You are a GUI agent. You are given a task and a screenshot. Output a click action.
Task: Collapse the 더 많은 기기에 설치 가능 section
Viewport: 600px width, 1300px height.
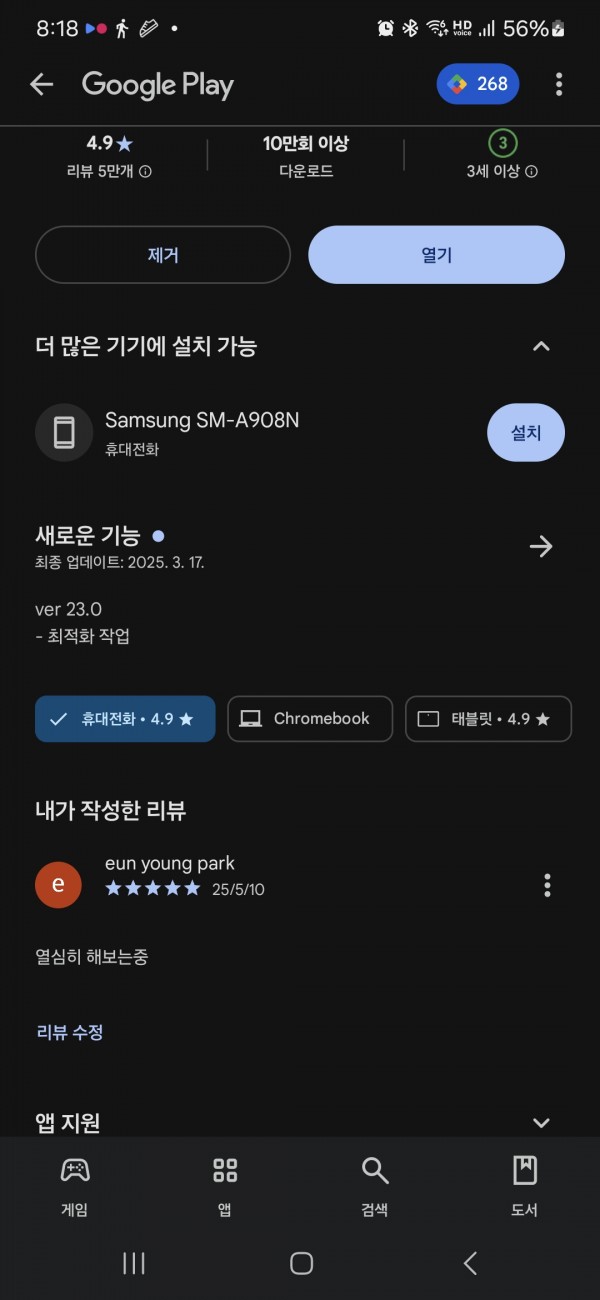[541, 347]
